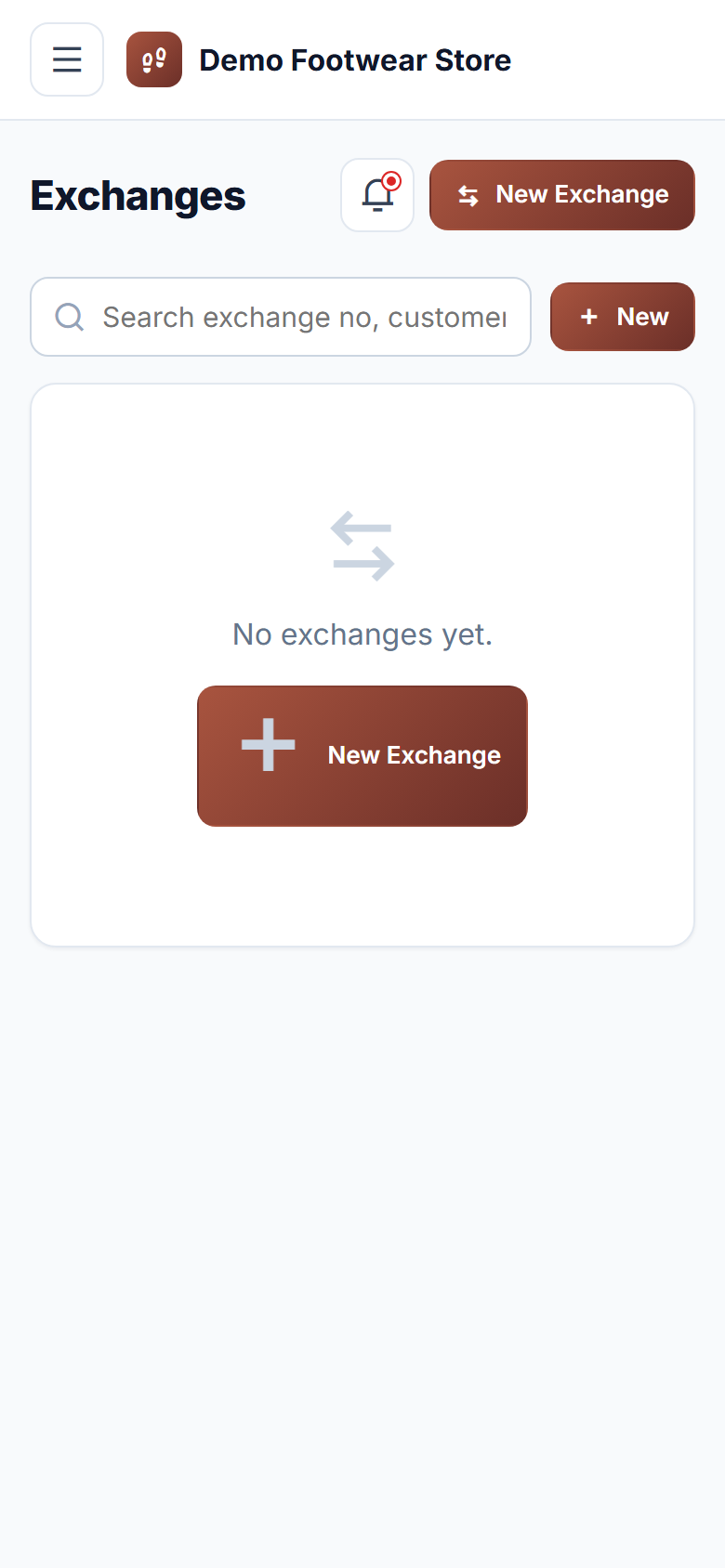Open the notifications bell
This screenshot has width=725, height=1568.
point(377,195)
